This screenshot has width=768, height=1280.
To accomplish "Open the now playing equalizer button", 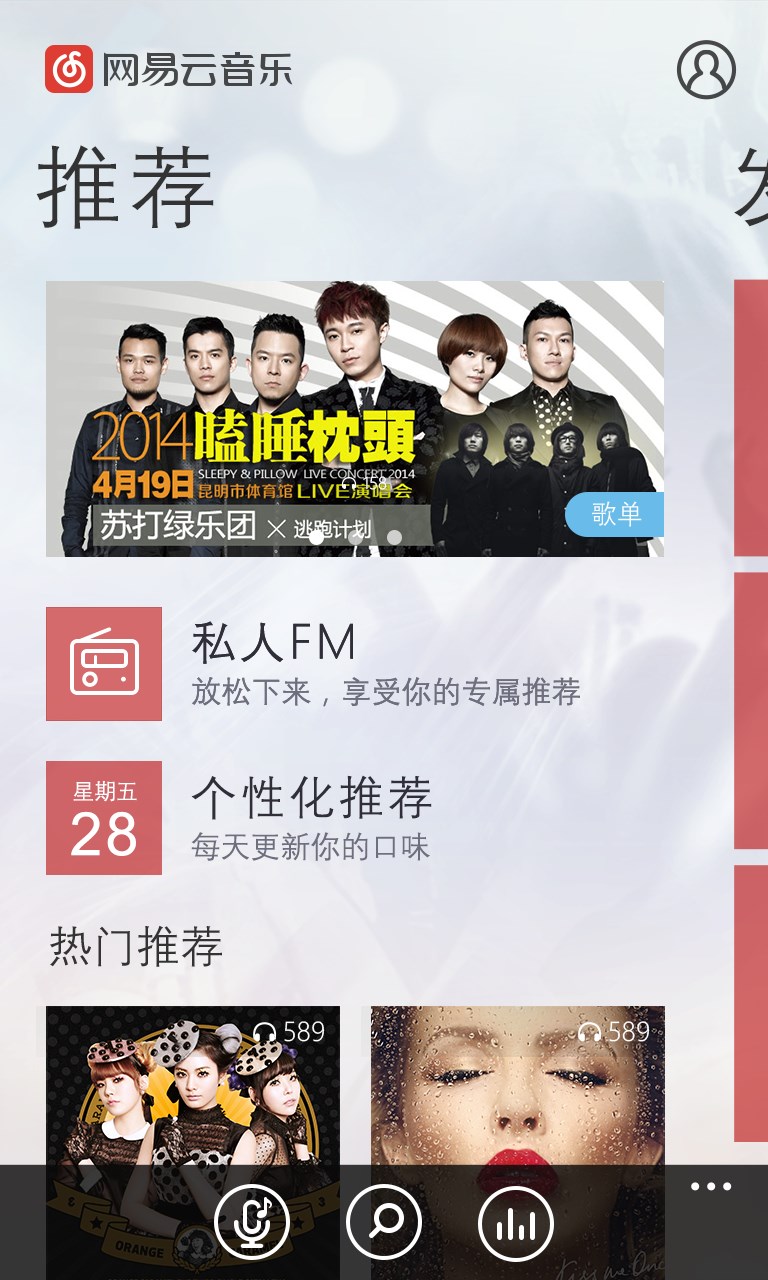I will click(516, 1222).
